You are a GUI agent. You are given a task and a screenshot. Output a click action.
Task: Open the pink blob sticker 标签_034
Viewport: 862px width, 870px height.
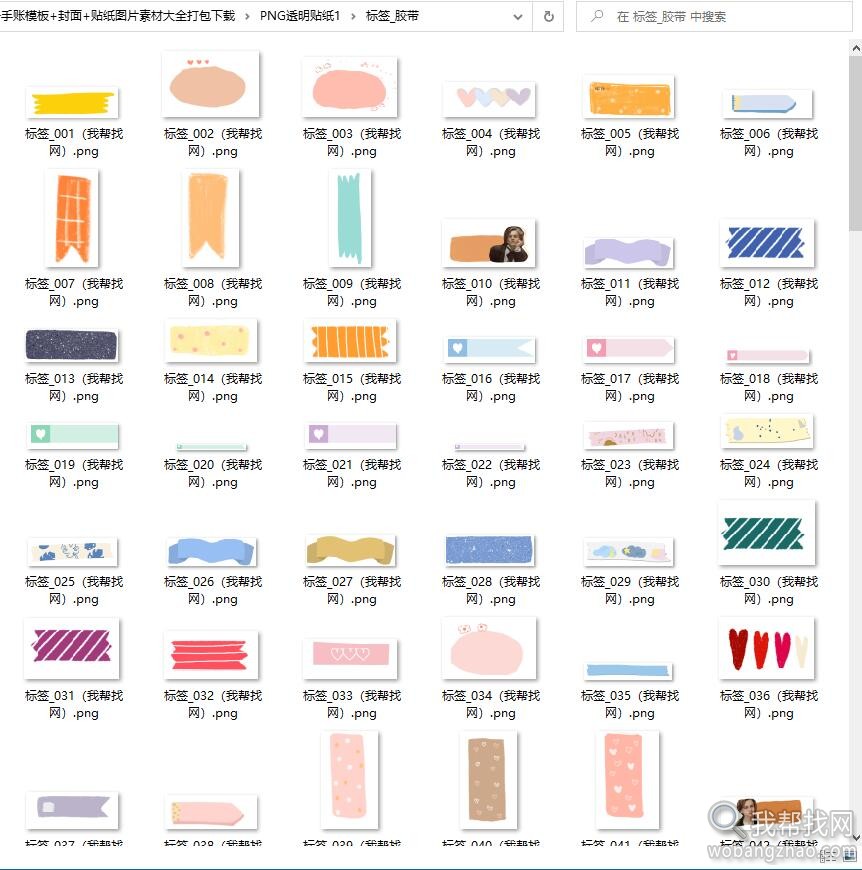point(489,648)
